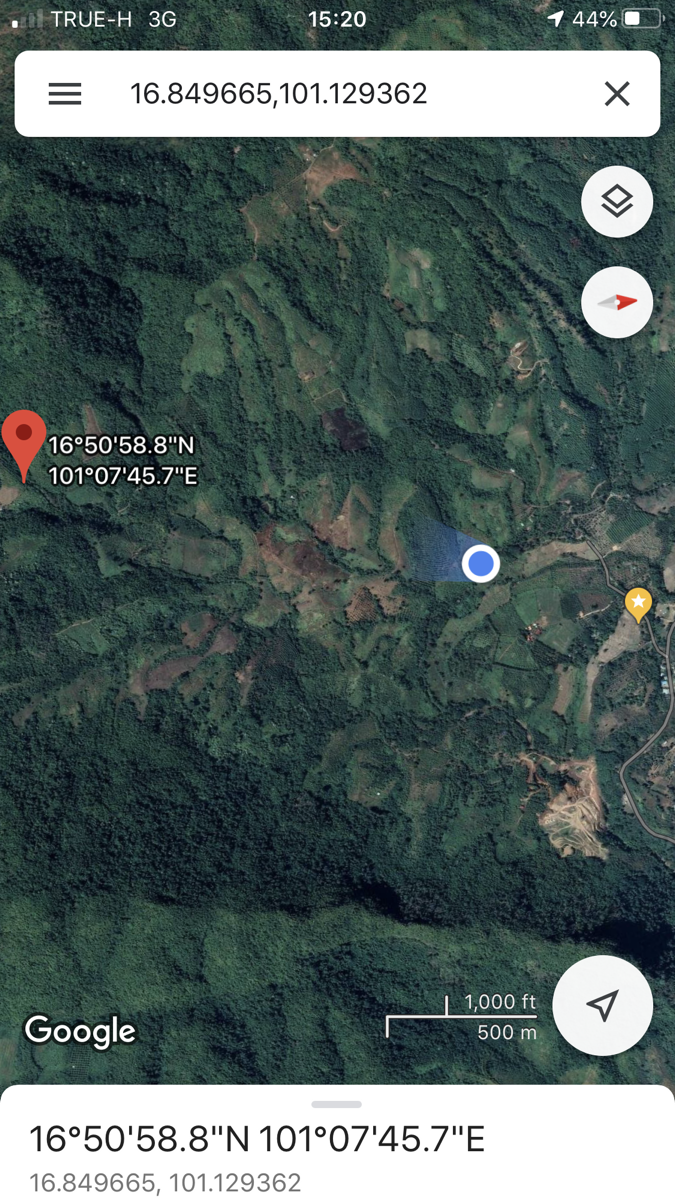Screen dimensions: 675x1200
Task: Expand the bottom sheet handle
Action: pyautogui.click(x=337, y=1104)
